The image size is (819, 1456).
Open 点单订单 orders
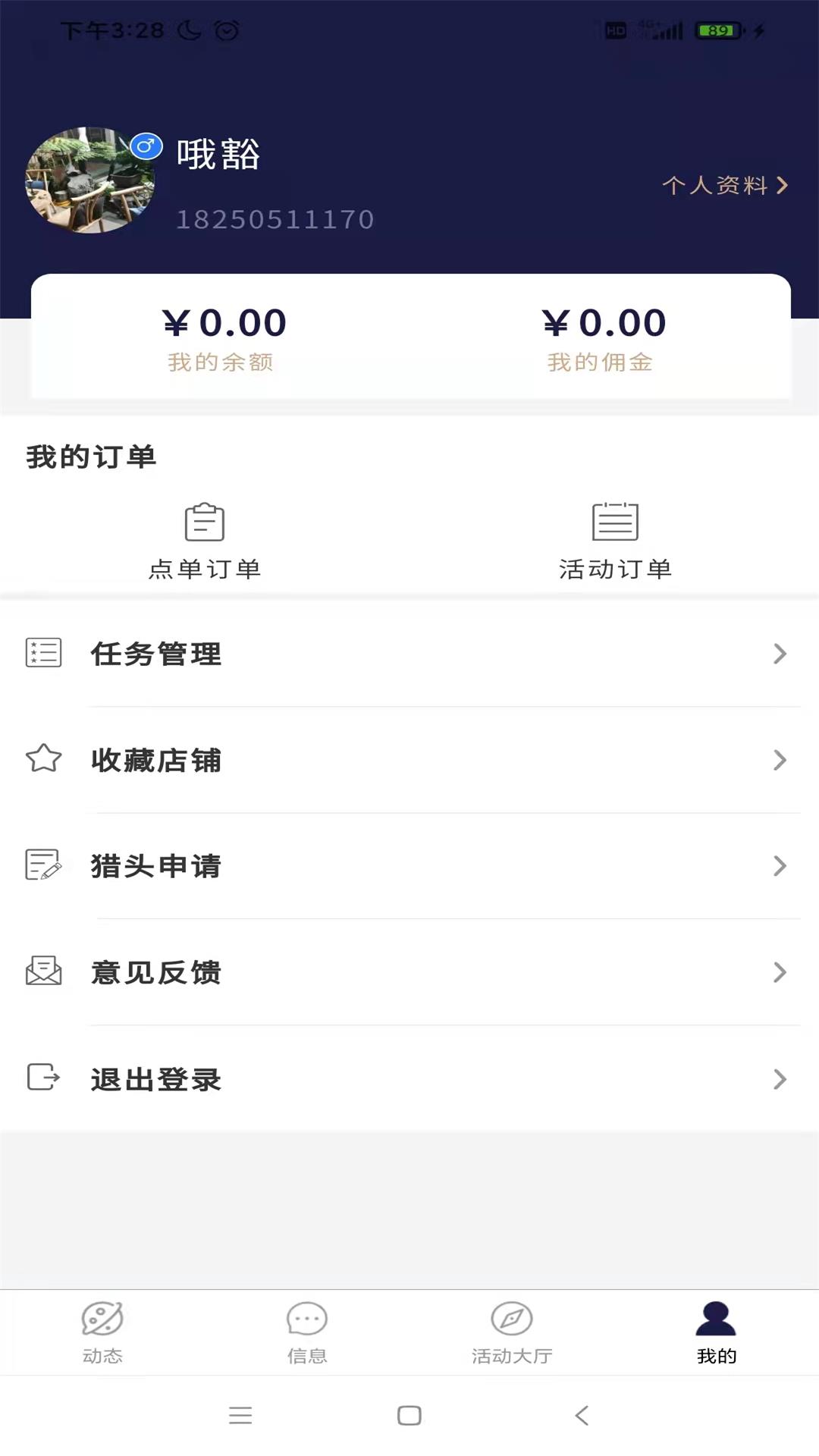click(205, 540)
